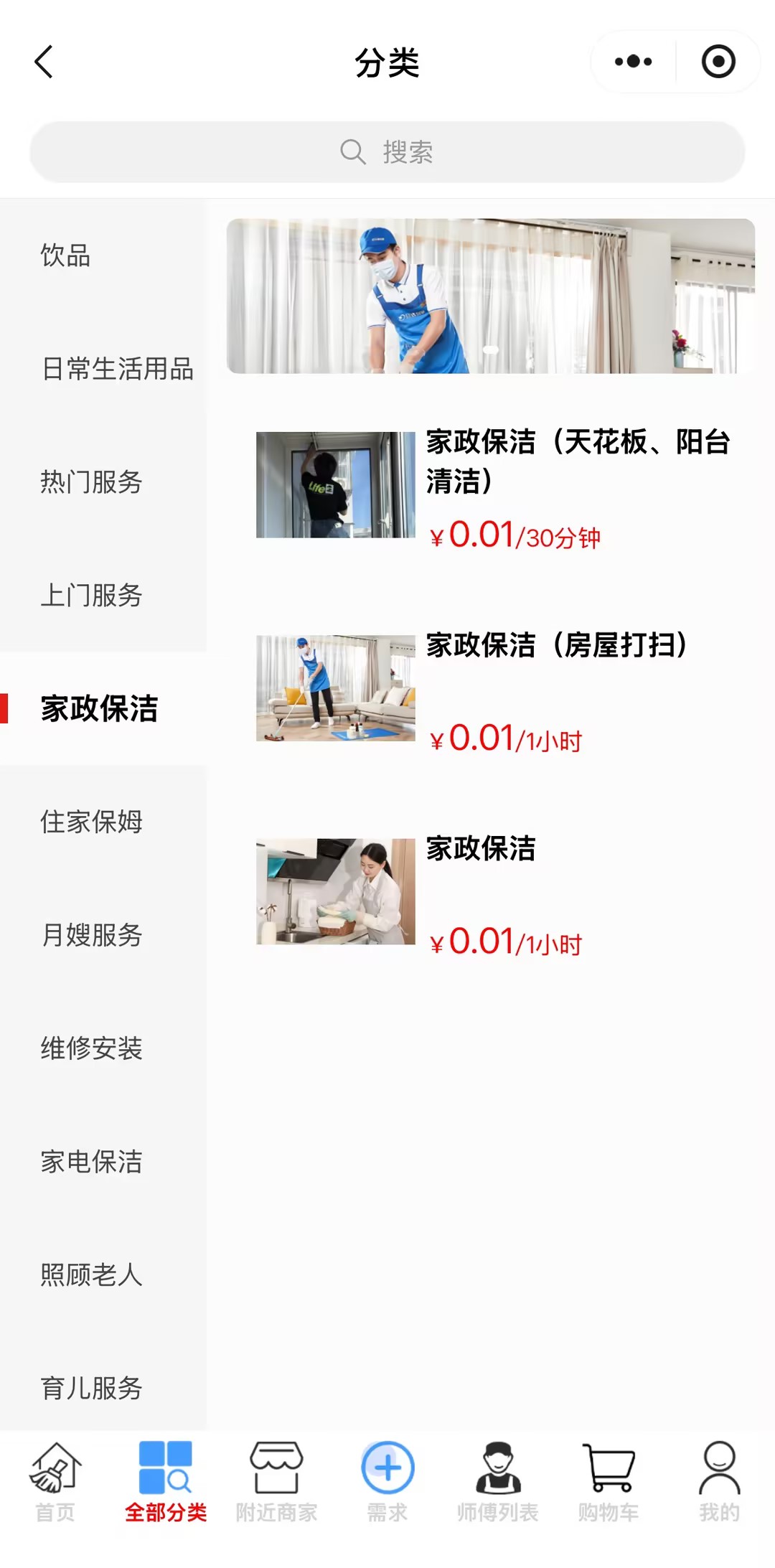Select the 住家保姆 category
Image resolution: width=775 pixels, height=1568 pixels.
click(x=92, y=822)
